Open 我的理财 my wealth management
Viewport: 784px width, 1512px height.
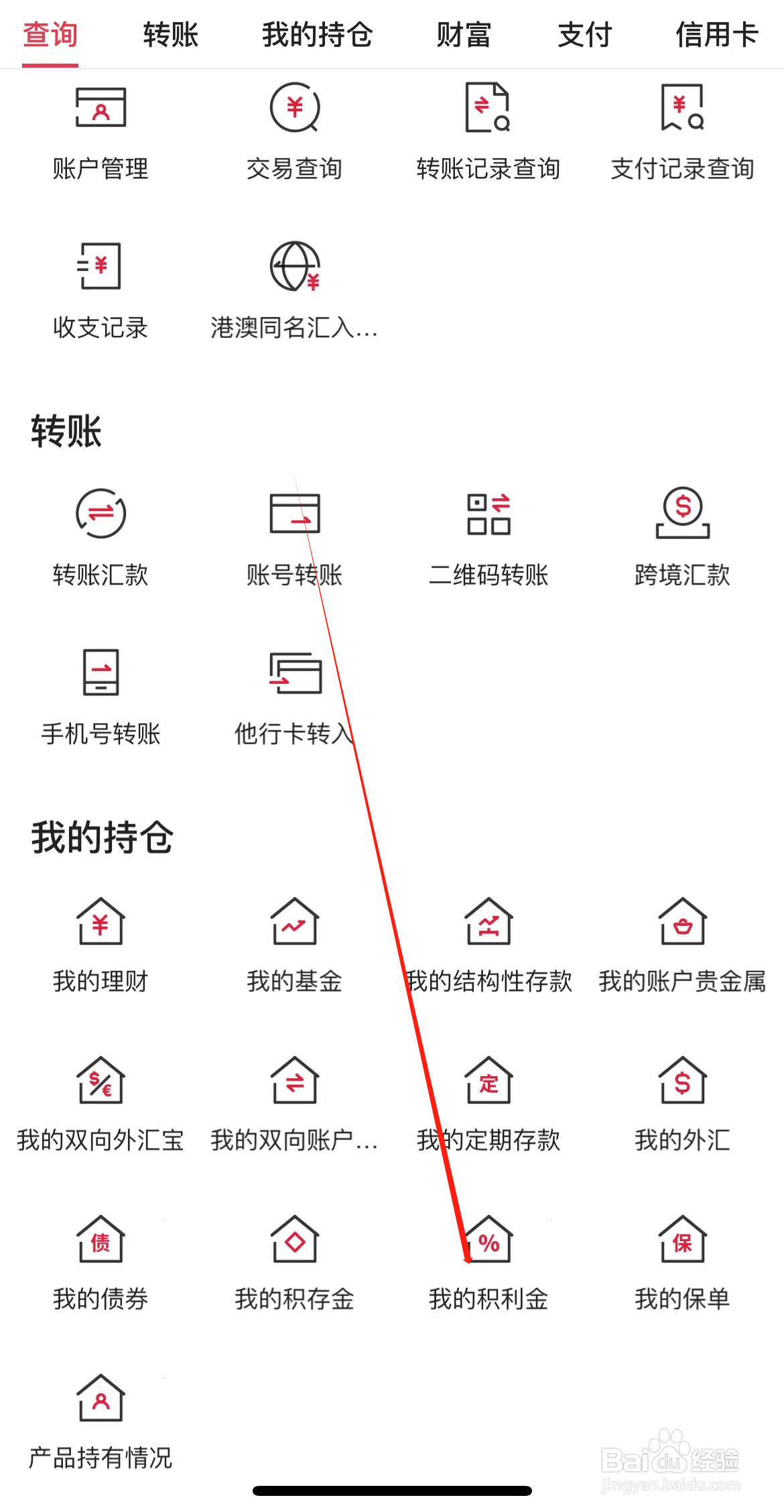tap(99, 945)
